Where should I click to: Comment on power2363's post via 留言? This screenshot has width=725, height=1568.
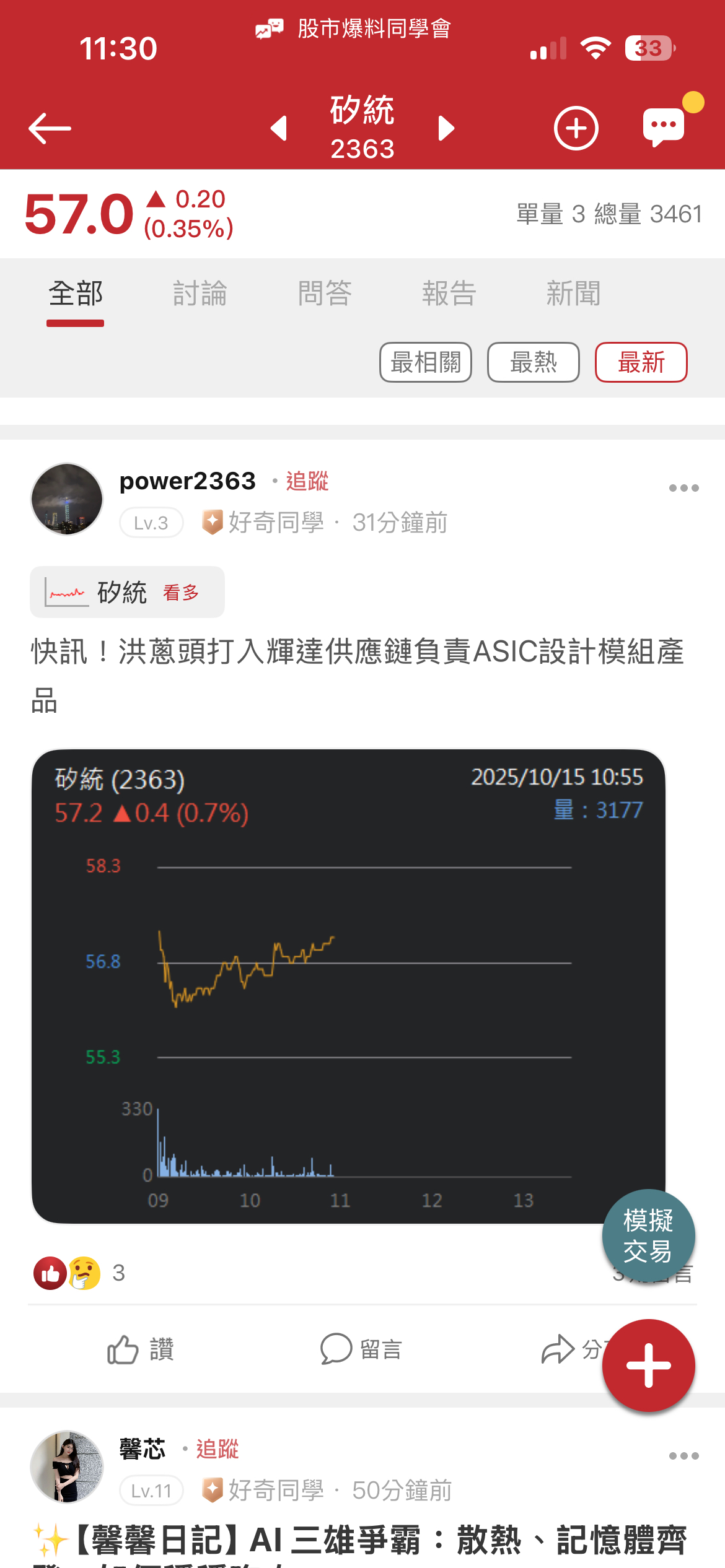(361, 1349)
